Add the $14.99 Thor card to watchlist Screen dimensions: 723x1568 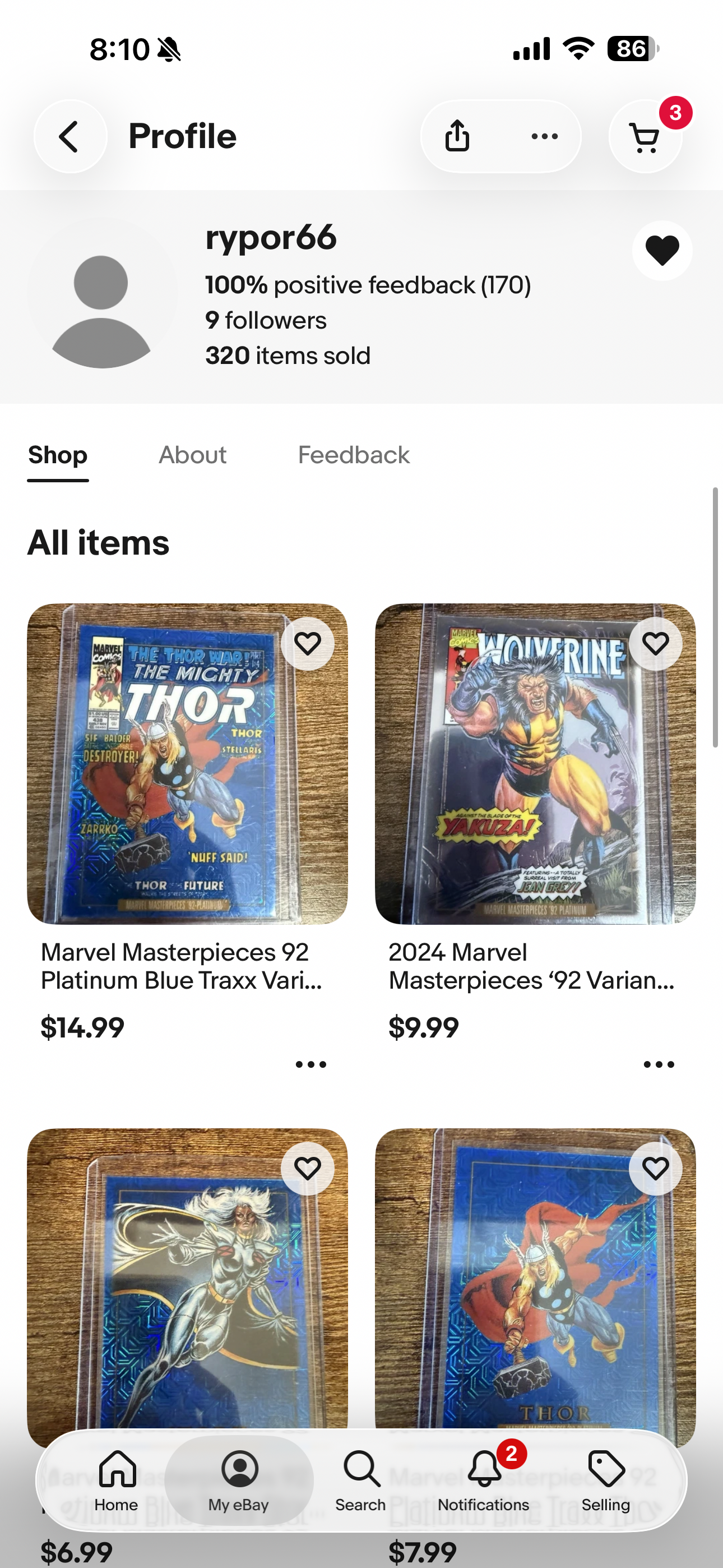pyautogui.click(x=307, y=644)
